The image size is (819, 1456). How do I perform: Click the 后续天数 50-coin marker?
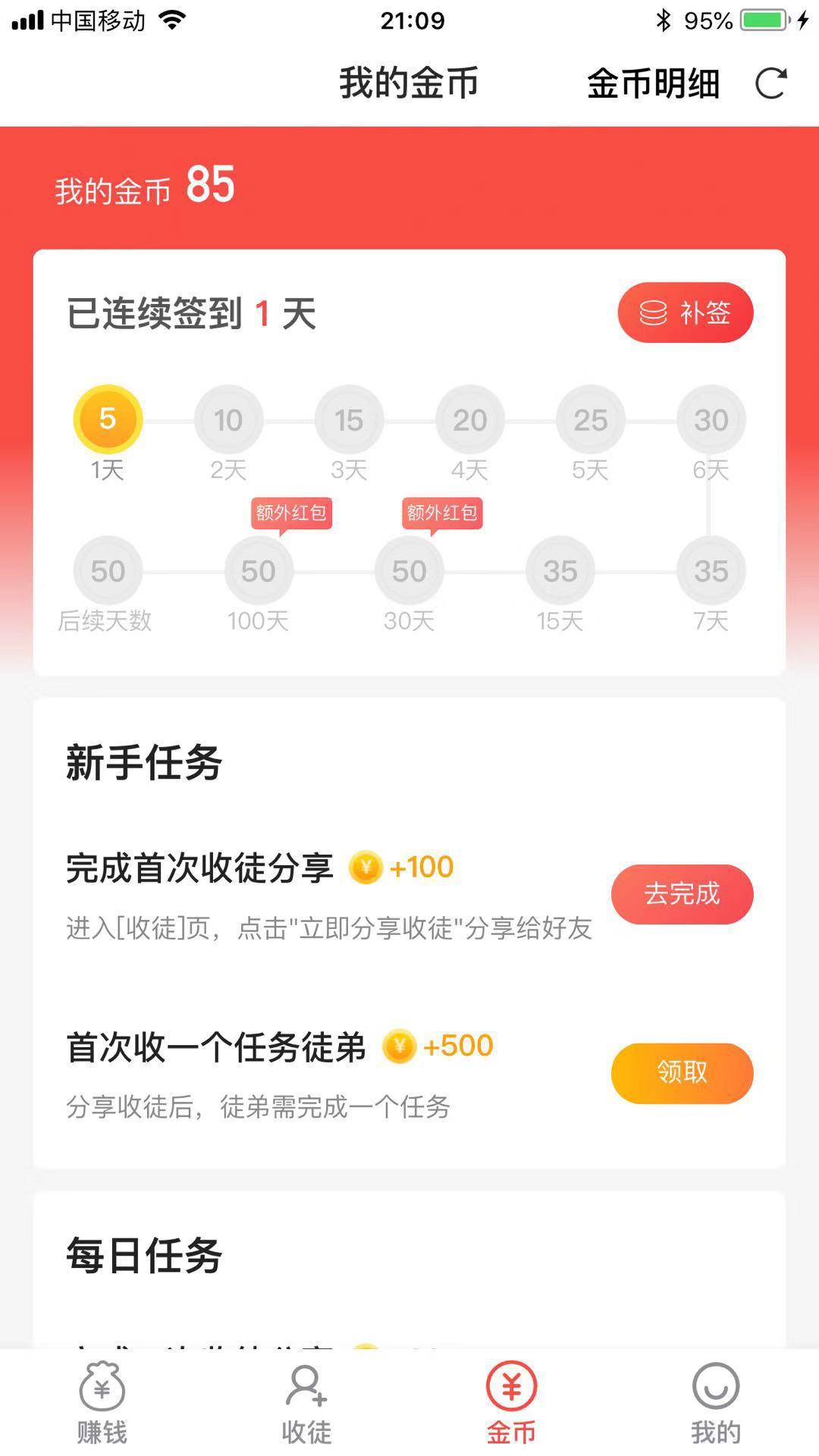click(108, 570)
